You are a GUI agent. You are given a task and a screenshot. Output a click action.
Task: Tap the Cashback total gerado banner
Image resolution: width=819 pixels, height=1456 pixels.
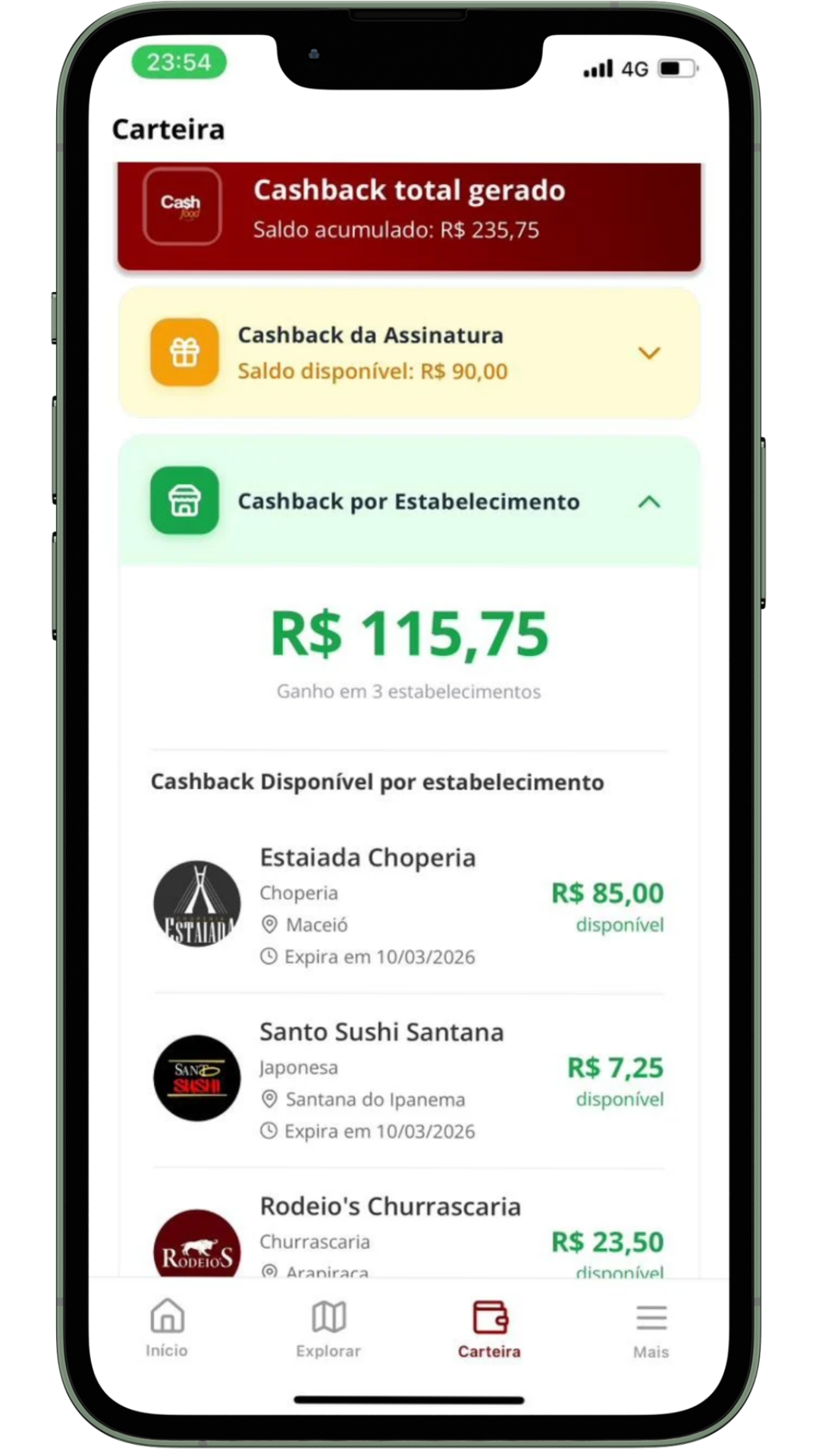409,209
